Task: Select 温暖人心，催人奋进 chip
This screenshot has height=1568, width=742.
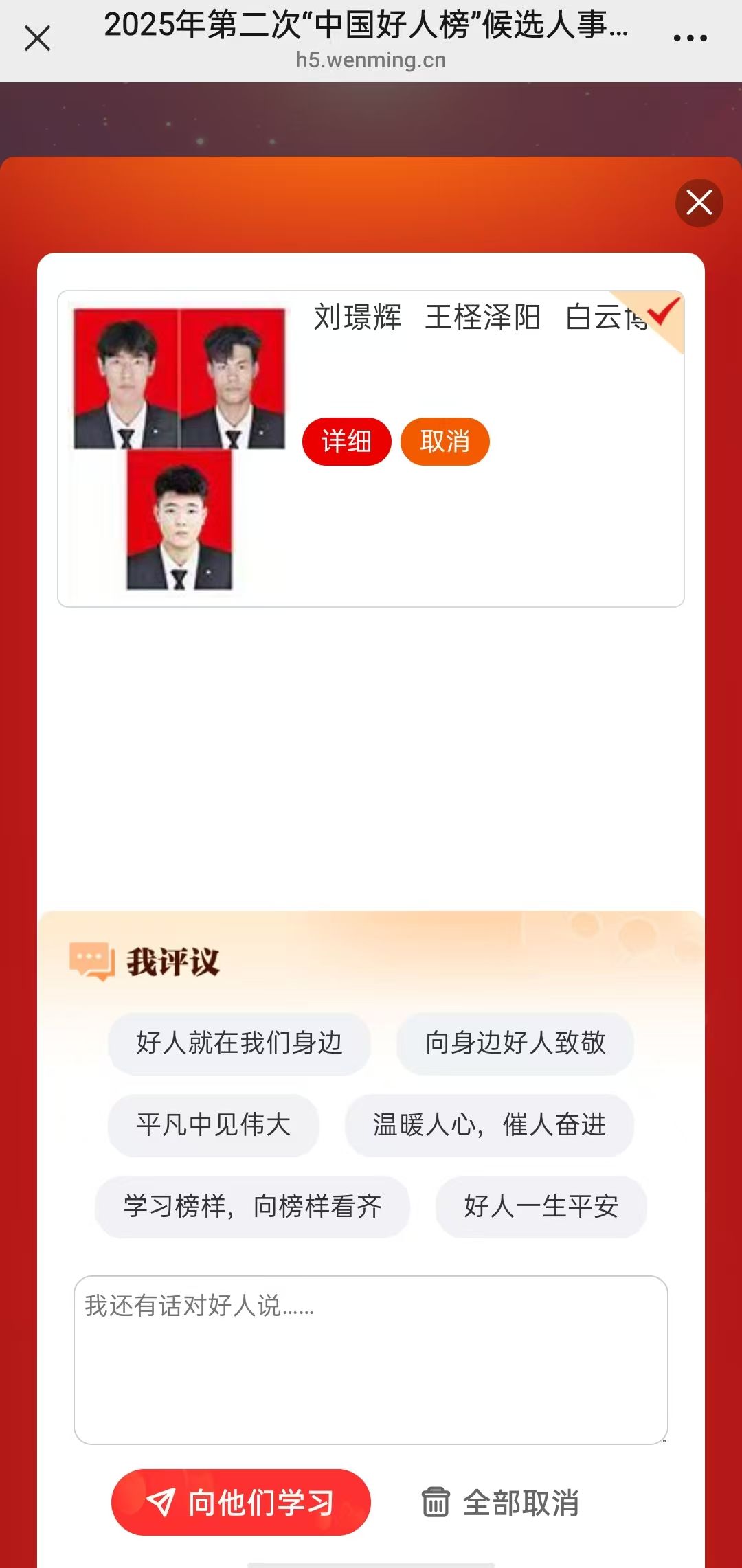Action: (488, 1124)
